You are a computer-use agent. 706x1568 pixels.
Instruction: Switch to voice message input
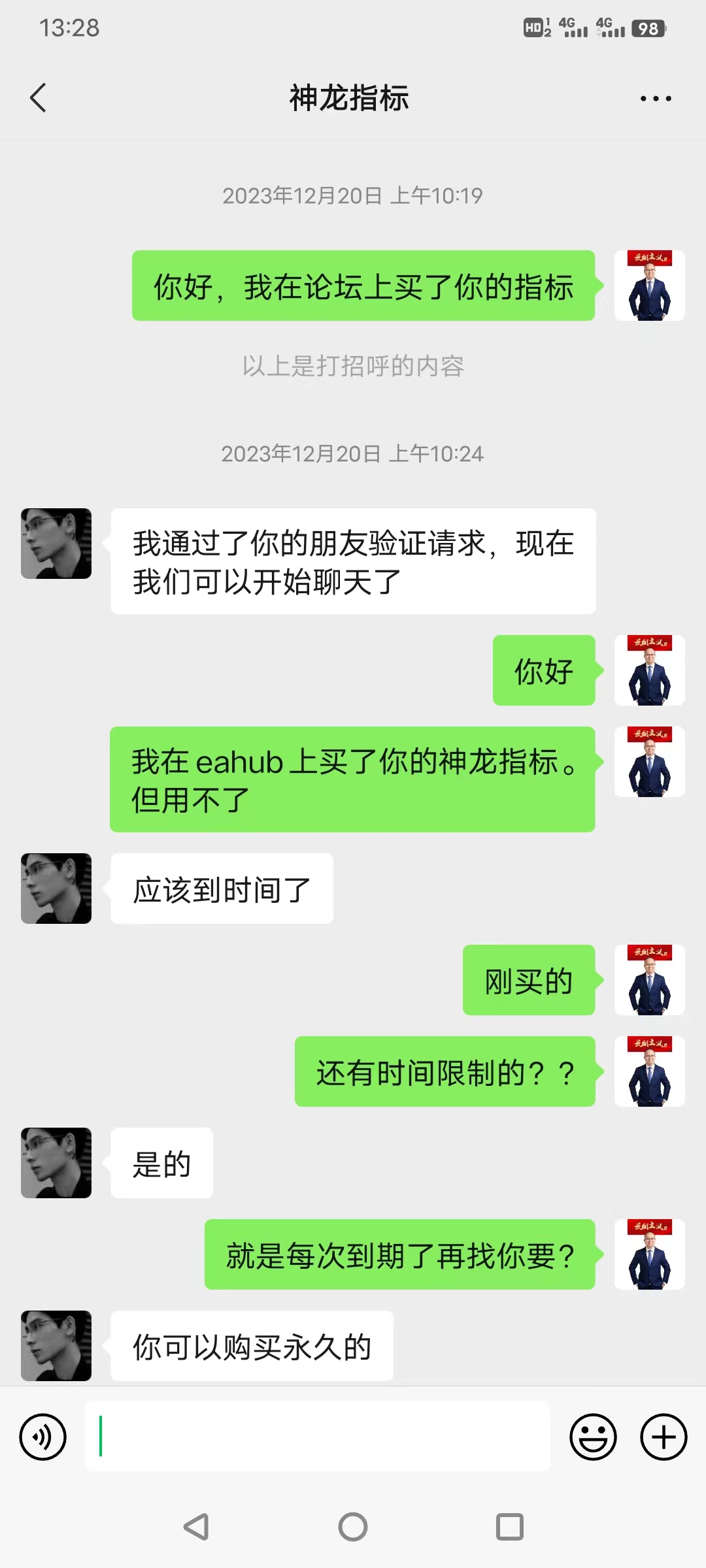pos(43,1437)
